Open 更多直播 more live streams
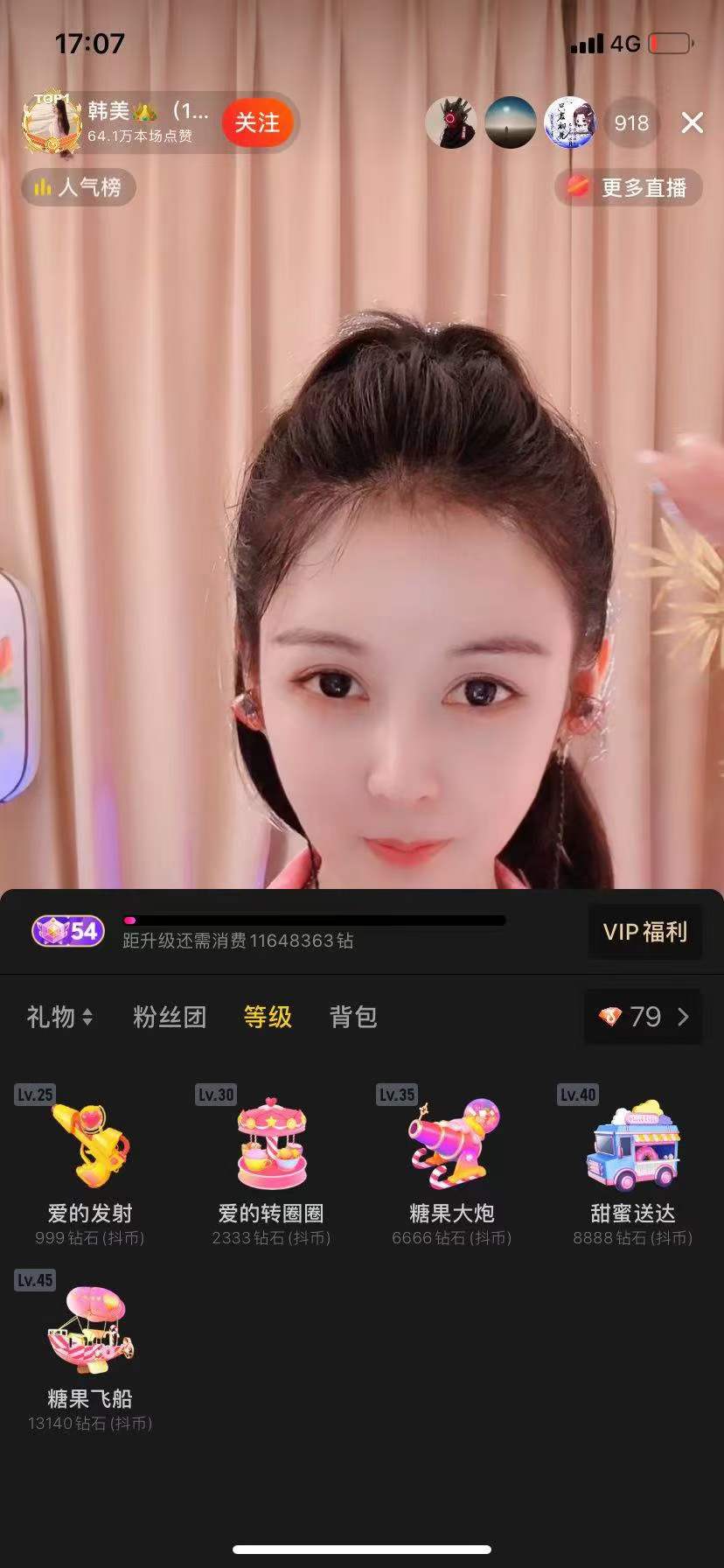724x1568 pixels. pos(630,187)
